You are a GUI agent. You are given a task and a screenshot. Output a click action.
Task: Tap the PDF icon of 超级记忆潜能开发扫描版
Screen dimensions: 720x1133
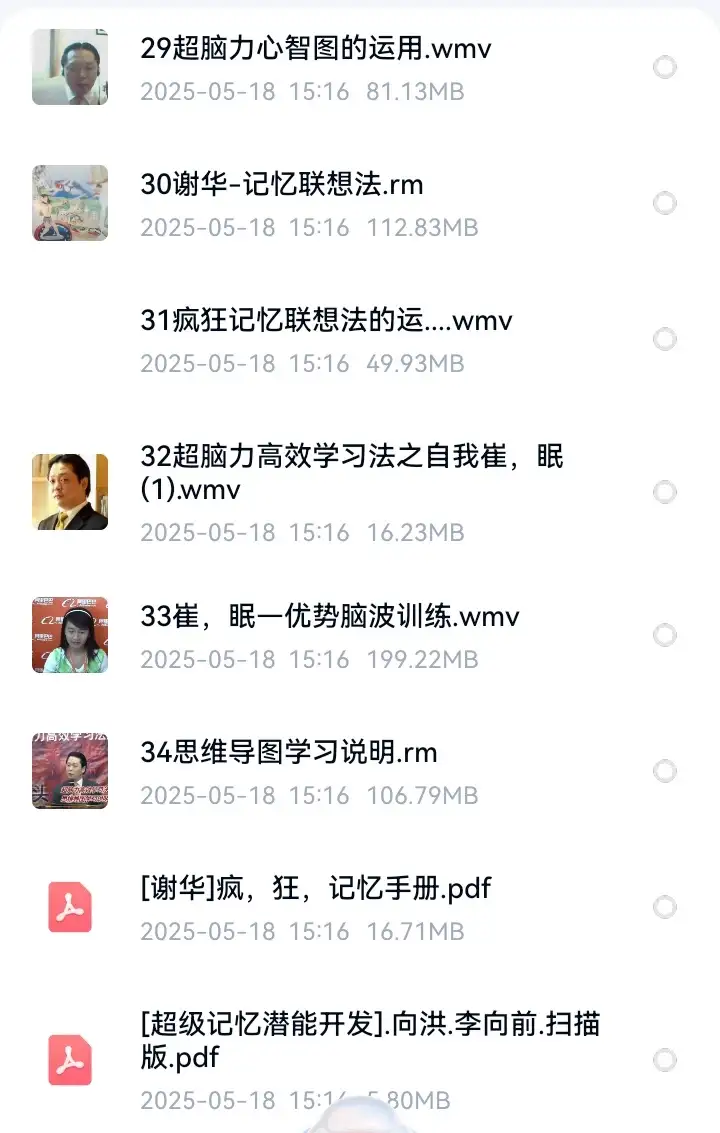69,1057
